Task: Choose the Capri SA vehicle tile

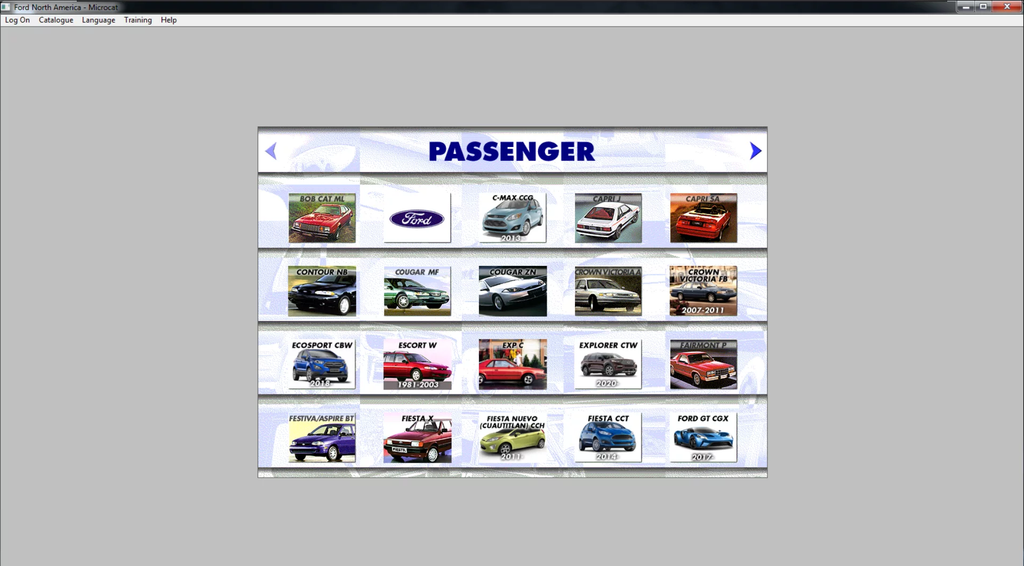Action: tap(703, 218)
